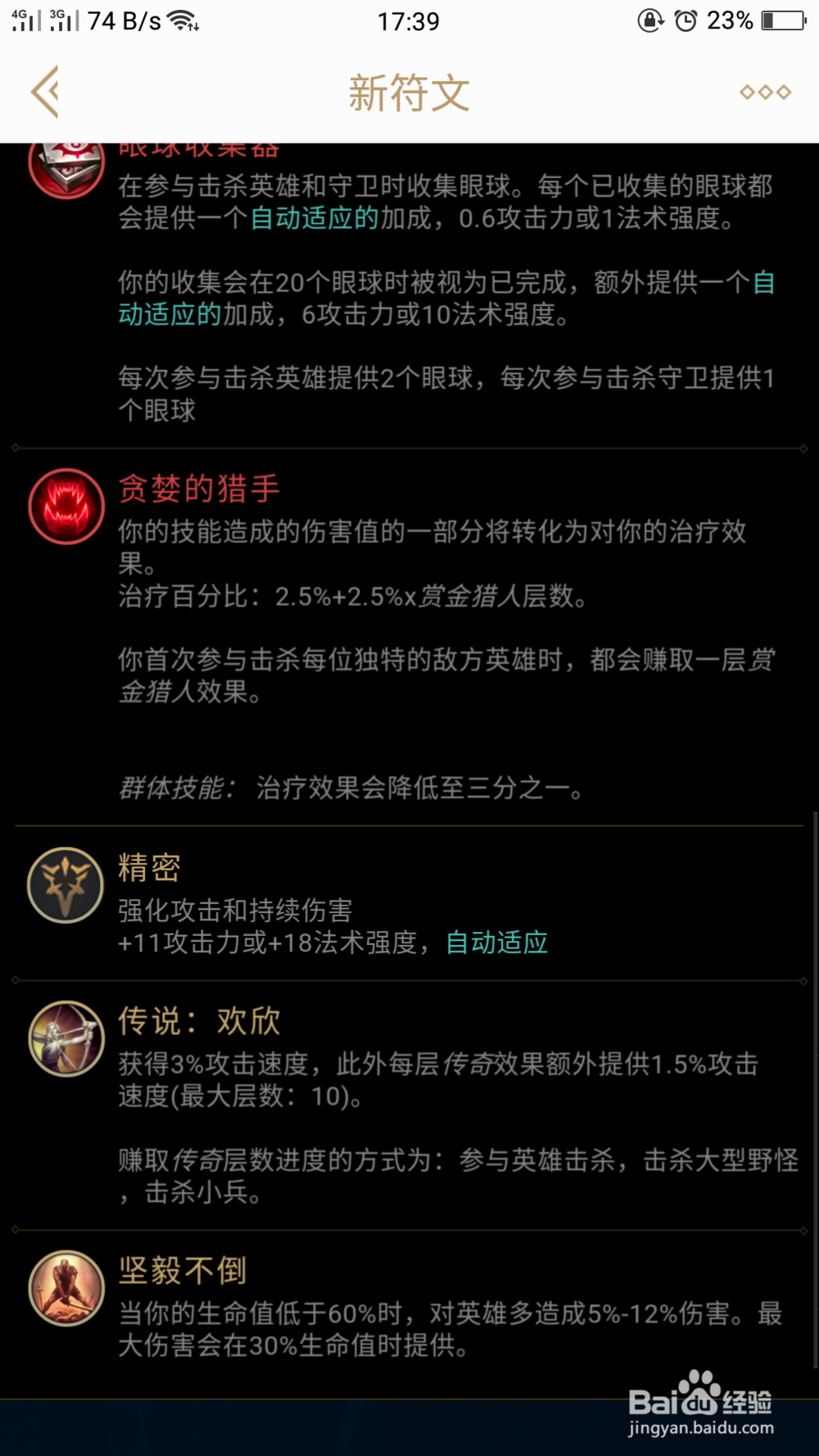Open the triple diamond options menu
The image size is (819, 1456).
(765, 92)
